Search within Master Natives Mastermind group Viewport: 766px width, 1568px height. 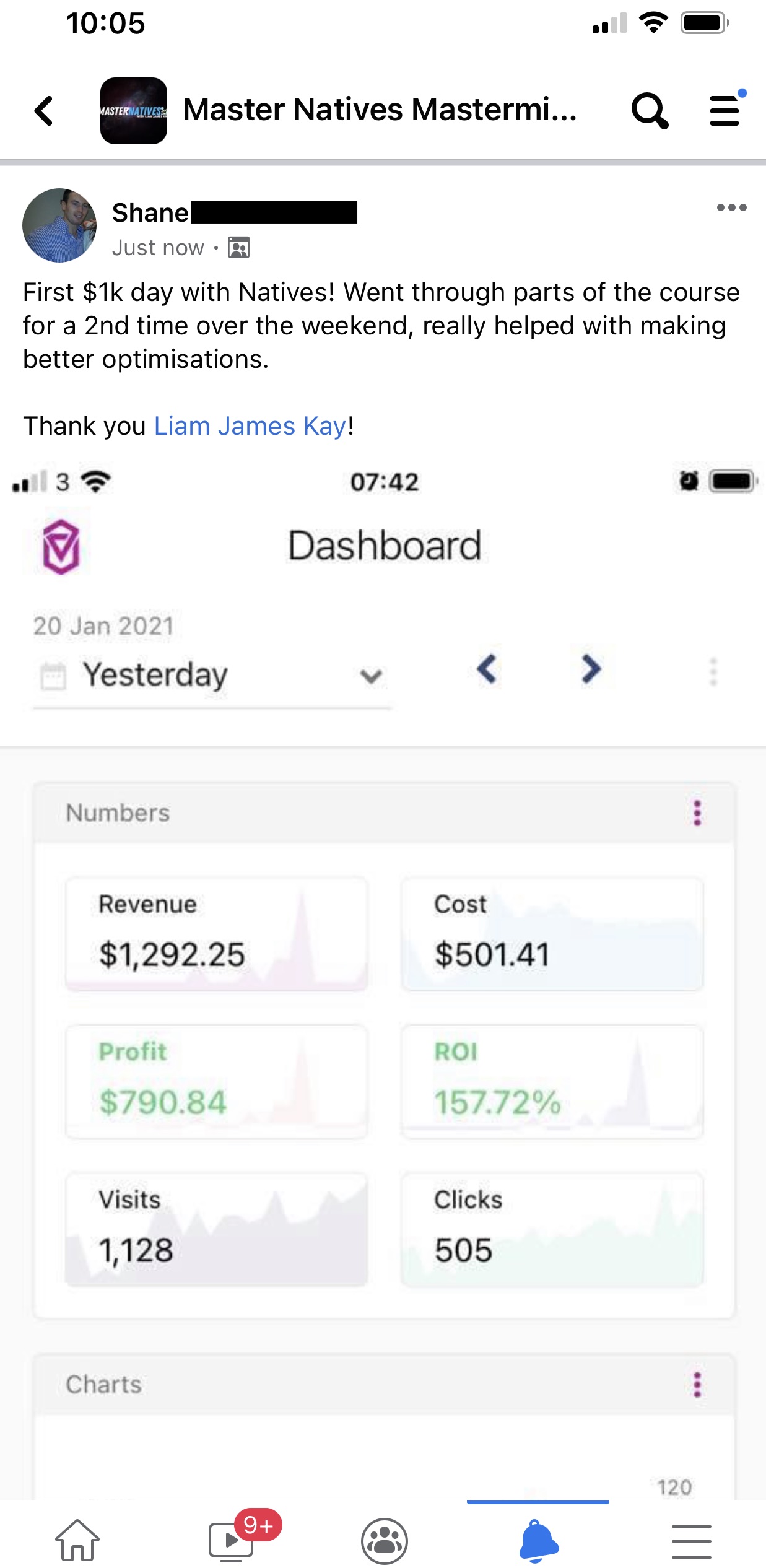pos(649,111)
